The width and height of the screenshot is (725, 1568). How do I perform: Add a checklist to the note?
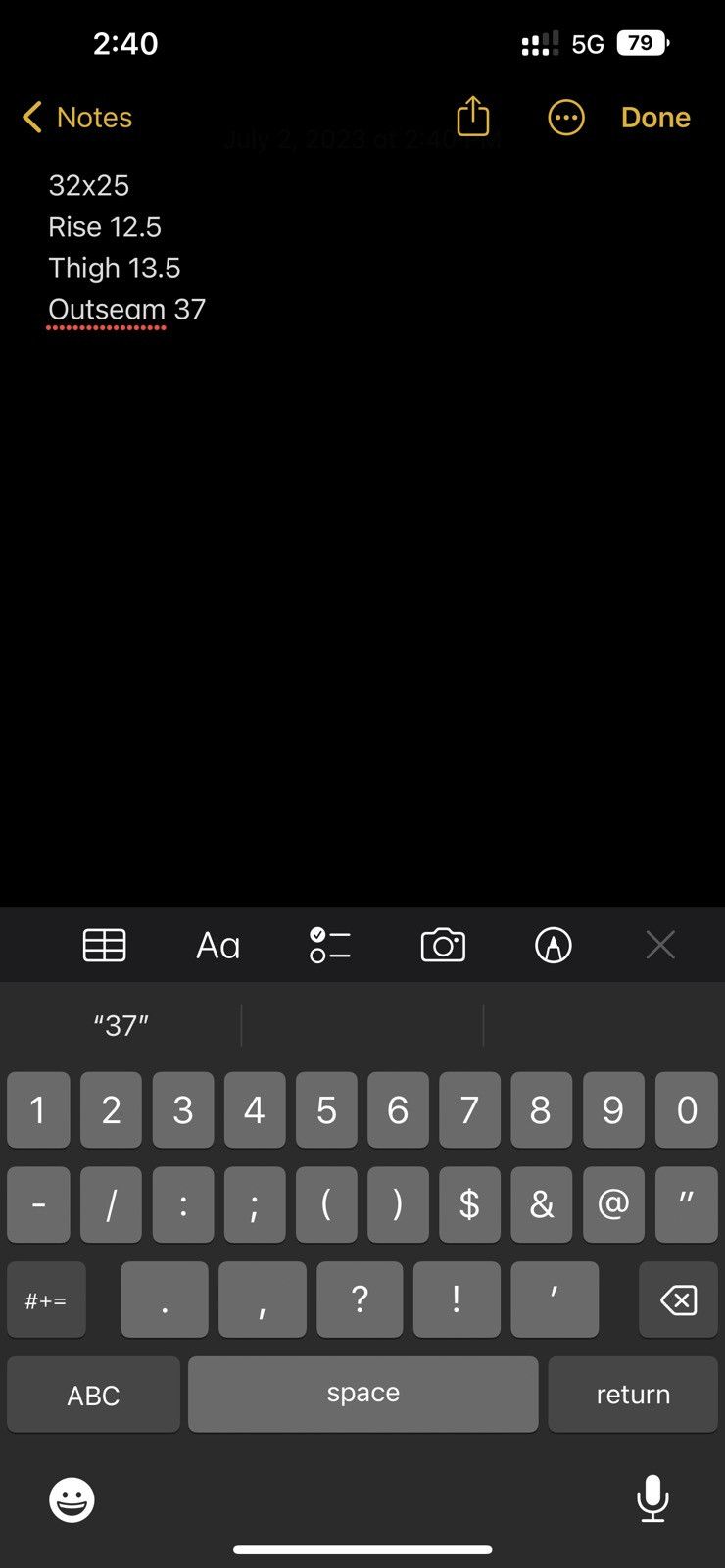pos(330,945)
